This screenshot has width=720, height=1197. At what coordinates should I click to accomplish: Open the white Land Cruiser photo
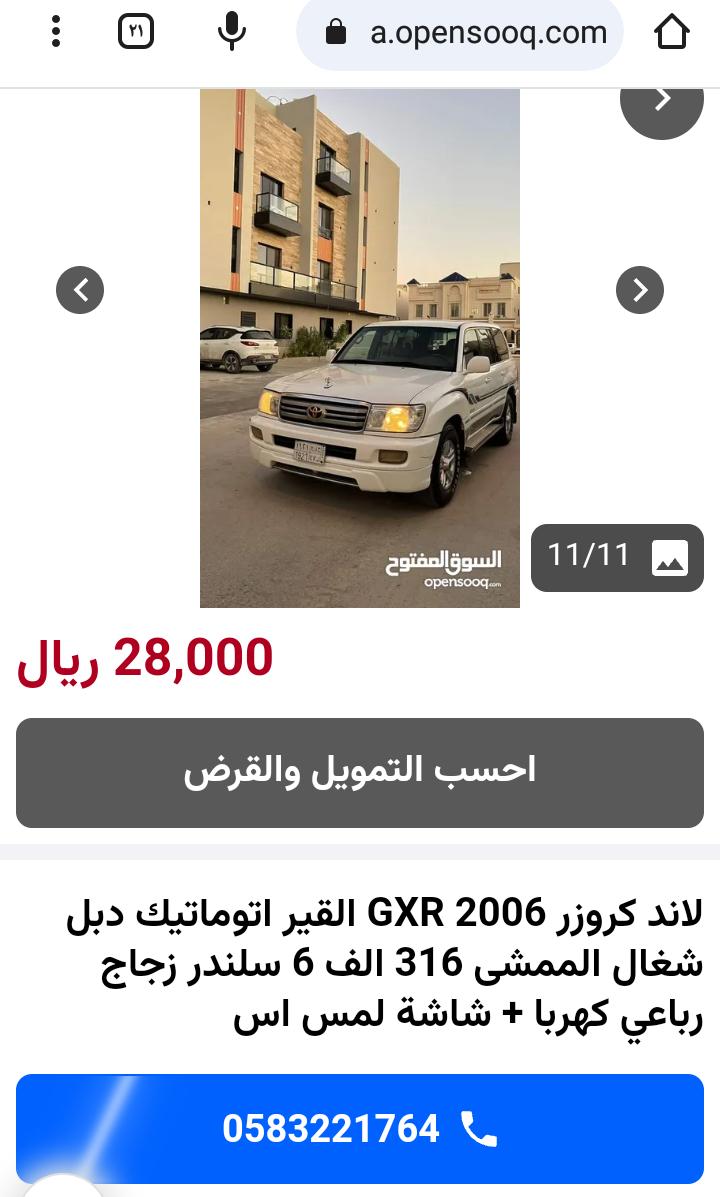click(360, 348)
